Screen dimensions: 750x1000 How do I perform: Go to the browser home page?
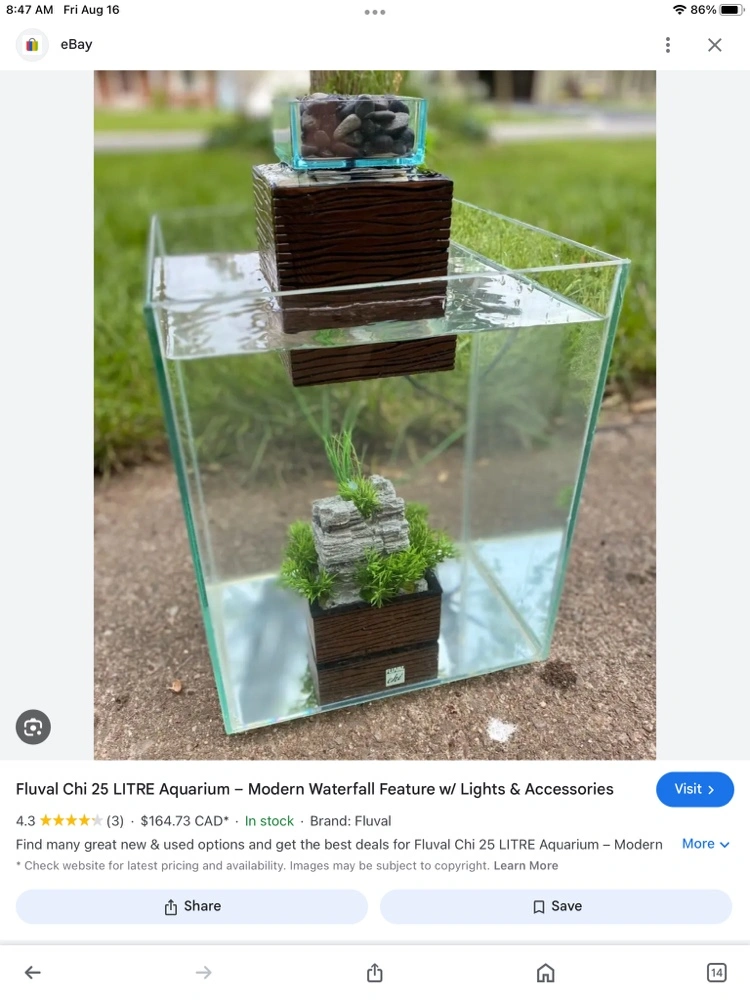(545, 972)
